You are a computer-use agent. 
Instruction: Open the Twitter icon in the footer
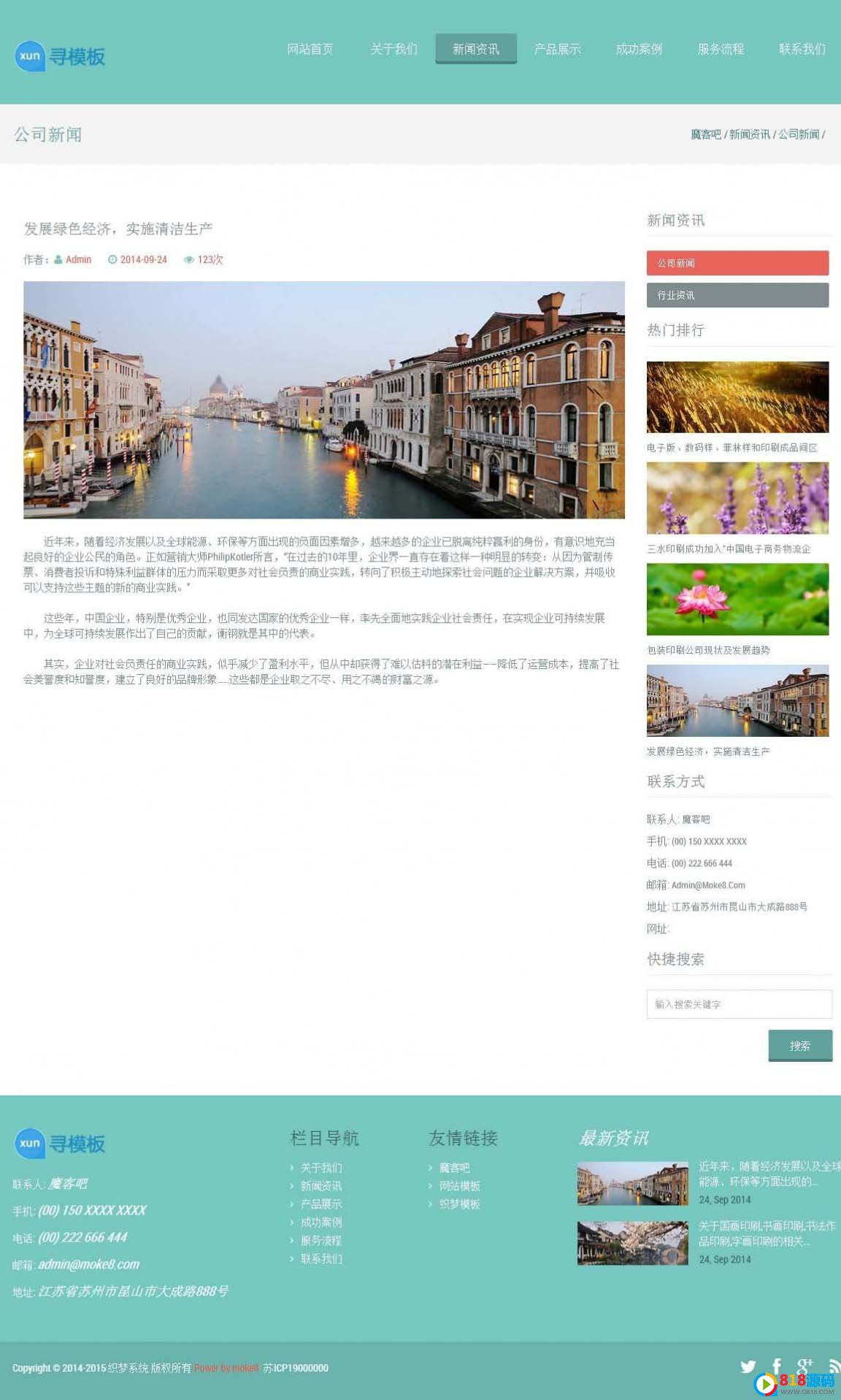748,1366
